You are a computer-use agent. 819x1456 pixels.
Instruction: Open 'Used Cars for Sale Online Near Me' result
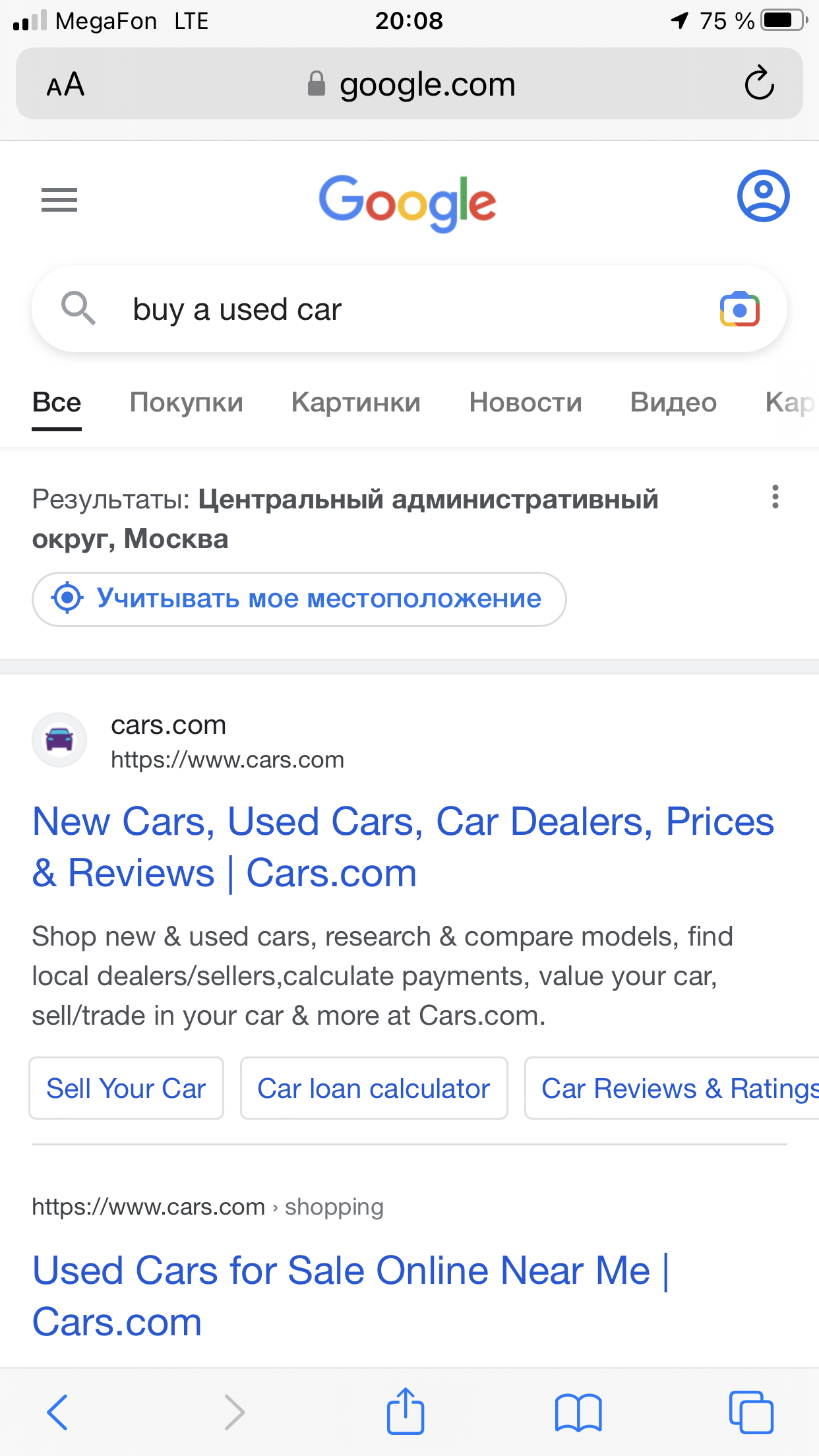351,1296
